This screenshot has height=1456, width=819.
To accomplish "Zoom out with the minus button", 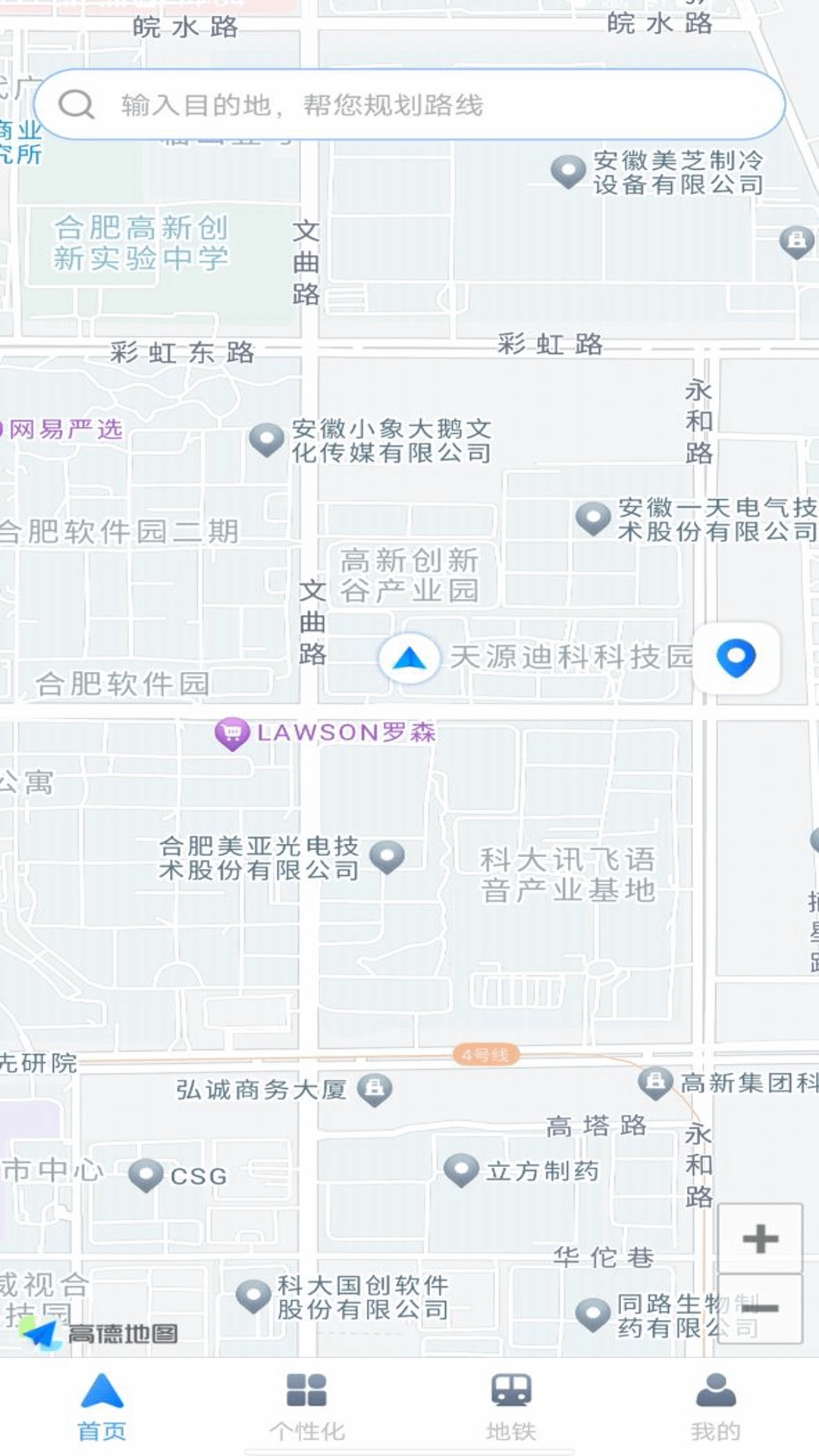I will point(760,1308).
